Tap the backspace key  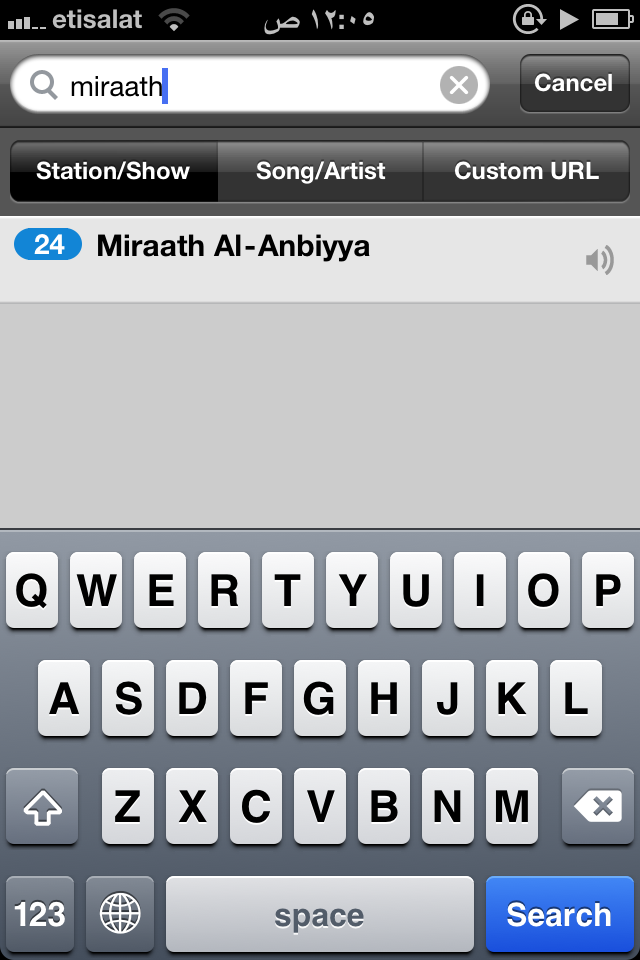tap(597, 805)
